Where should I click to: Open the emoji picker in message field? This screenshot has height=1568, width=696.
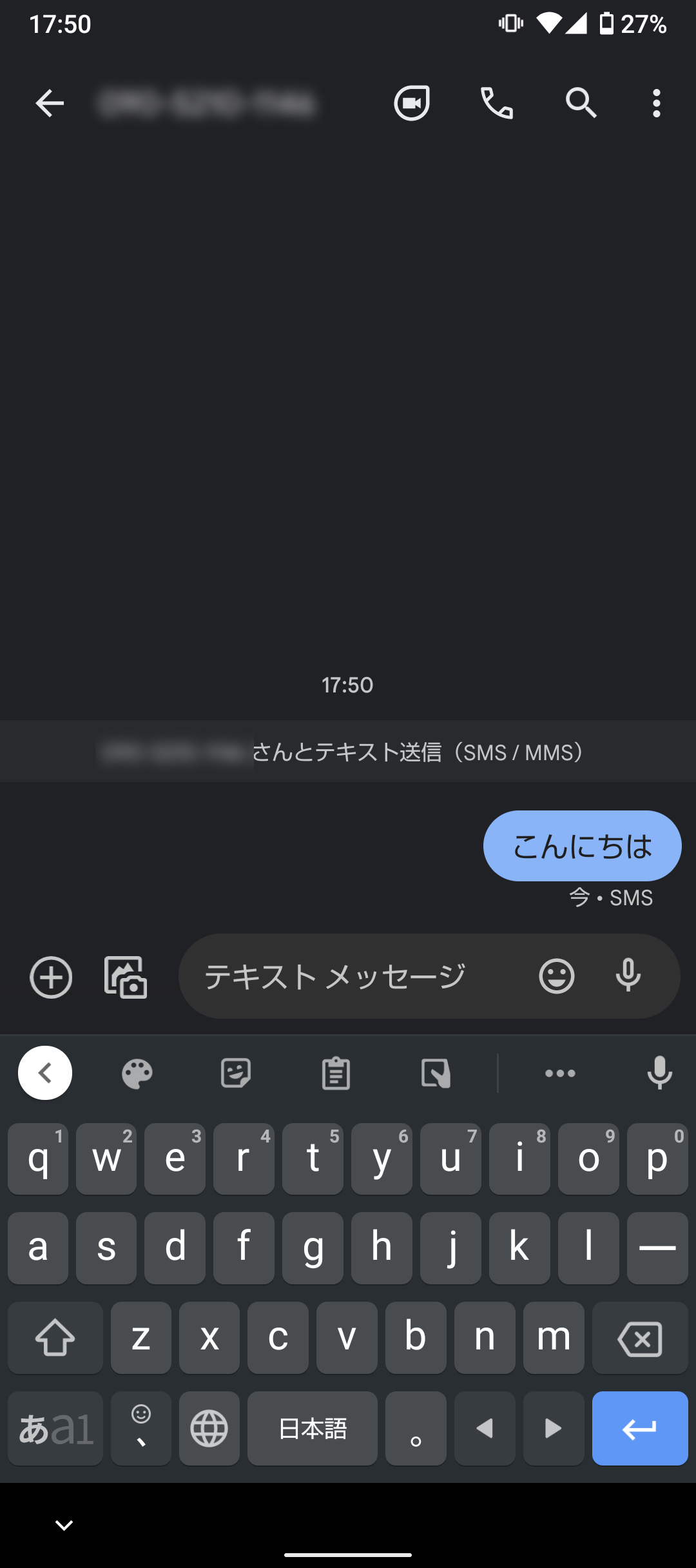[557, 976]
